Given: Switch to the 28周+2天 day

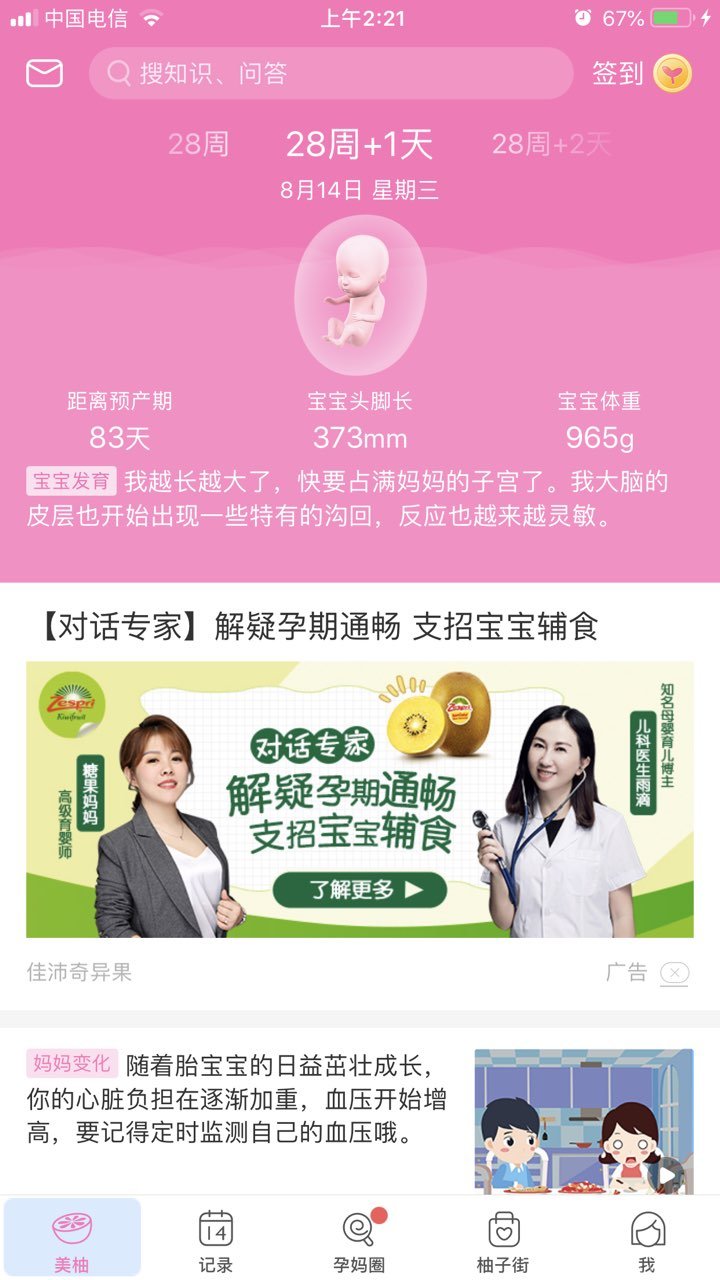Looking at the screenshot, I should coord(550,145).
